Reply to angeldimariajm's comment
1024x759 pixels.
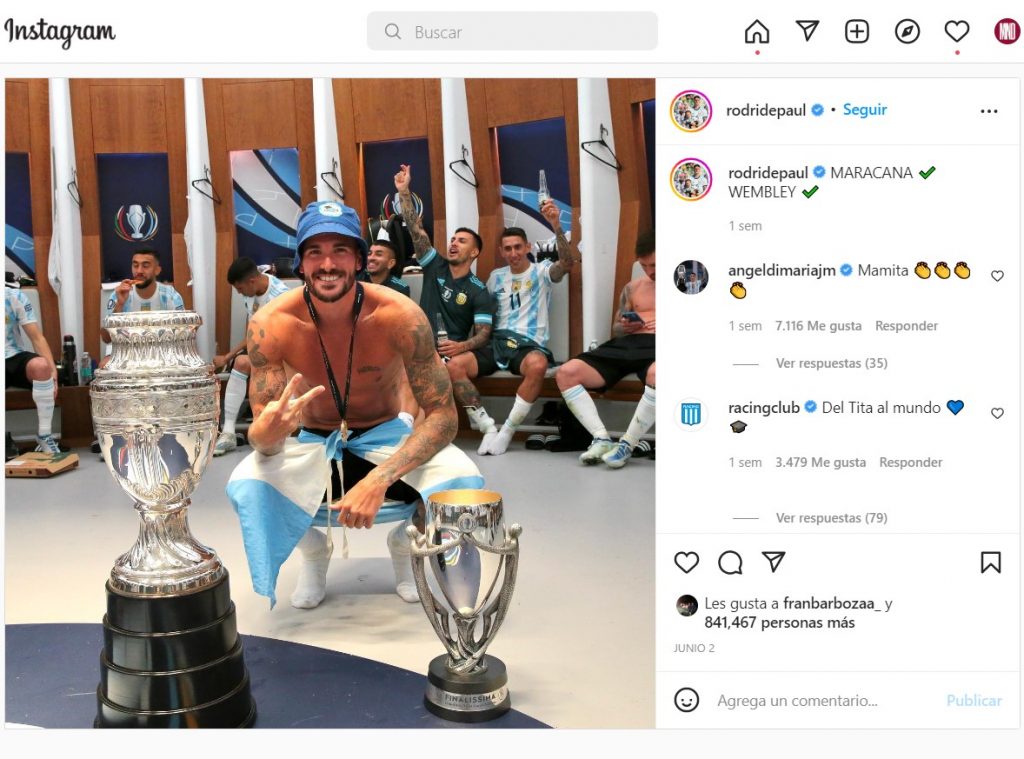(906, 326)
